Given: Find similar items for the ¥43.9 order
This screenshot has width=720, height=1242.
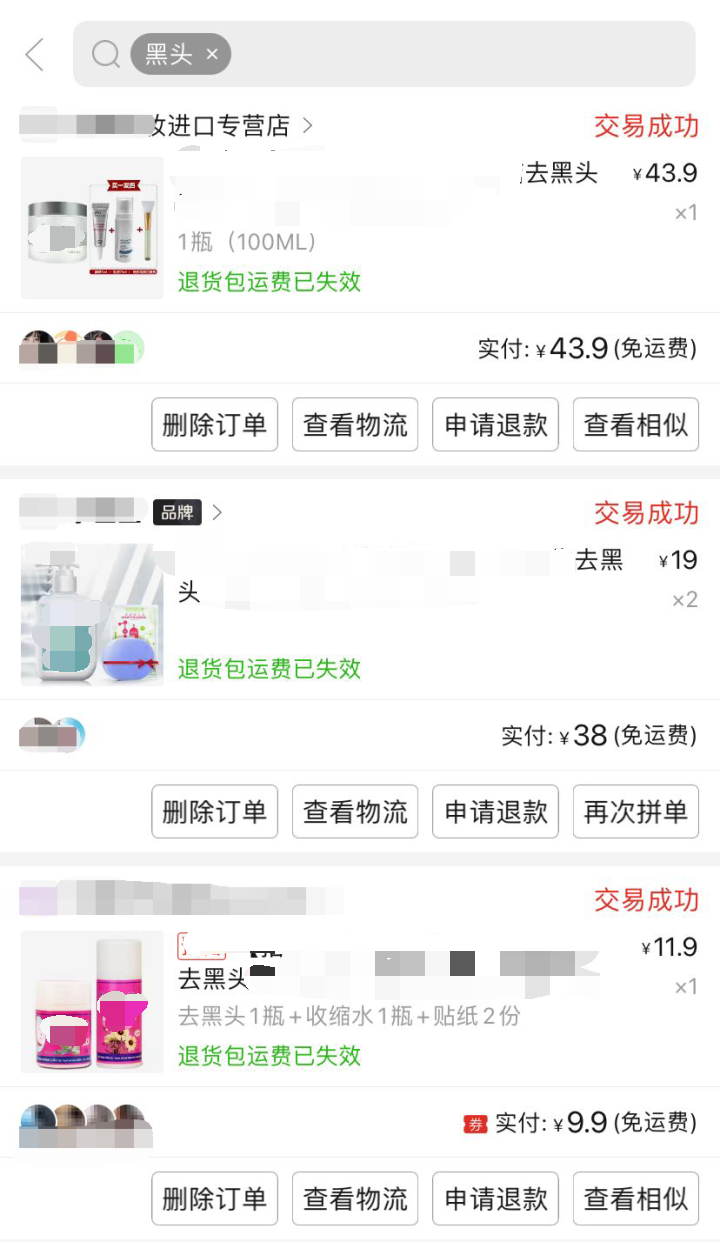Looking at the screenshot, I should click(636, 425).
